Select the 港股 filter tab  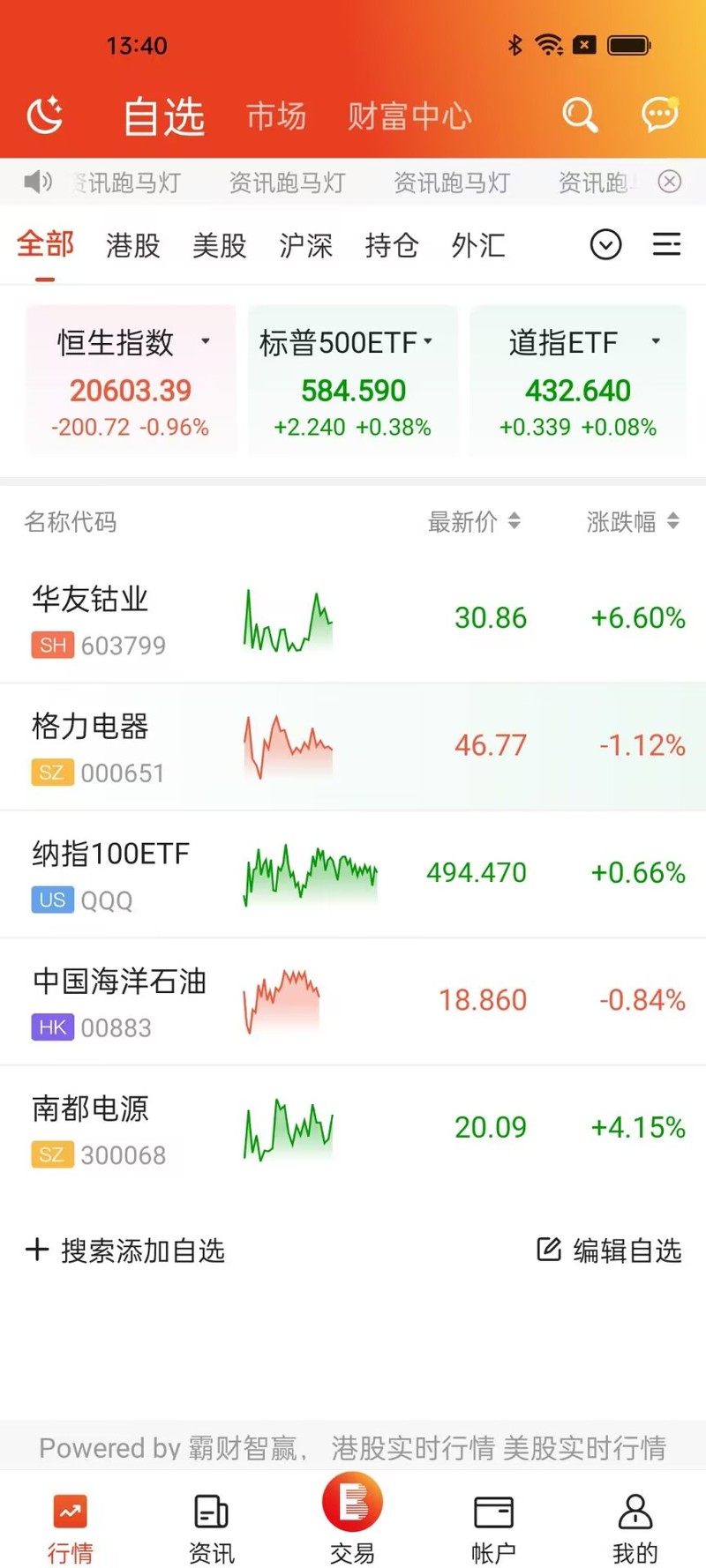pos(133,245)
